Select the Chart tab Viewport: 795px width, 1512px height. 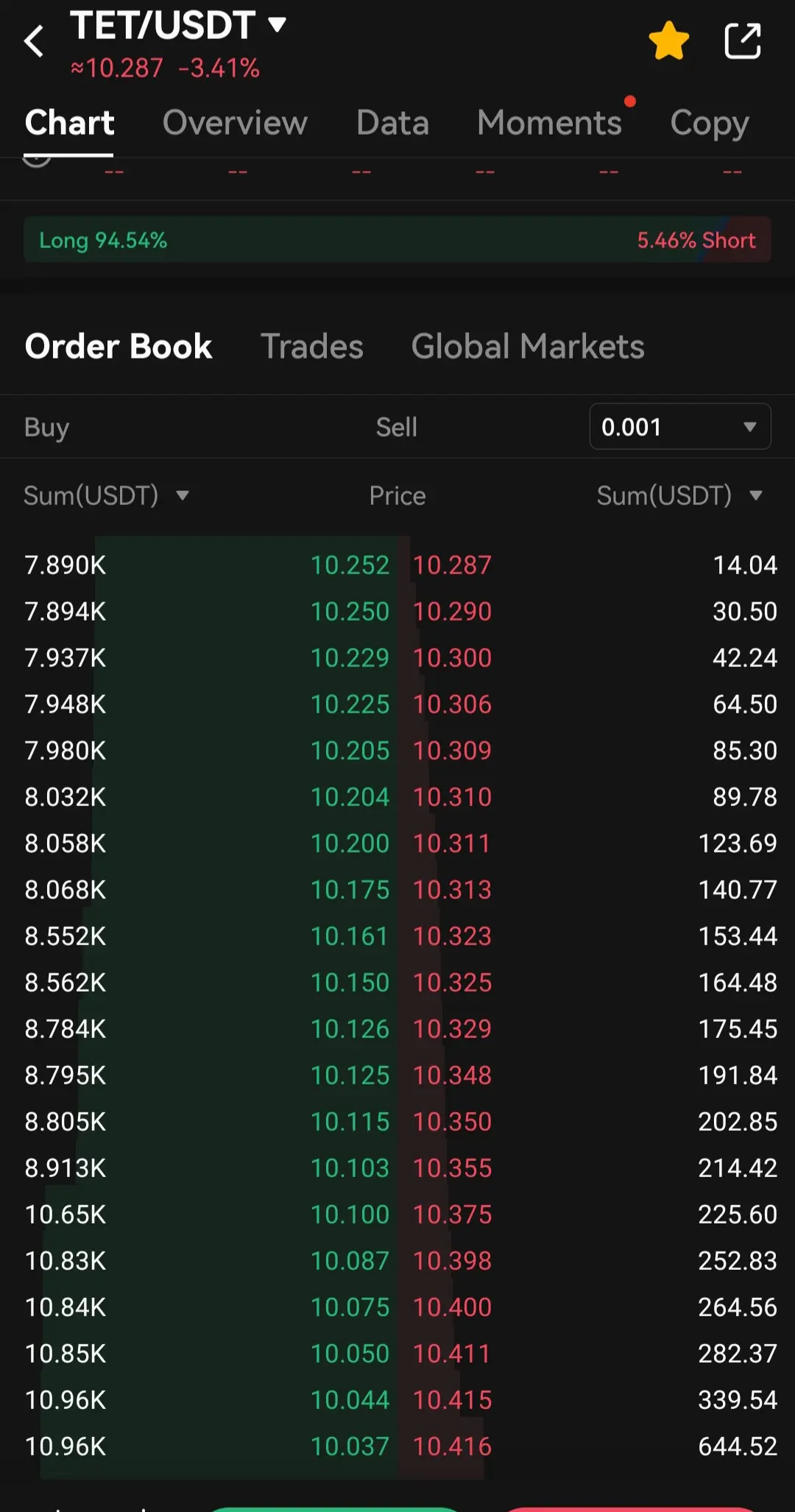(70, 123)
